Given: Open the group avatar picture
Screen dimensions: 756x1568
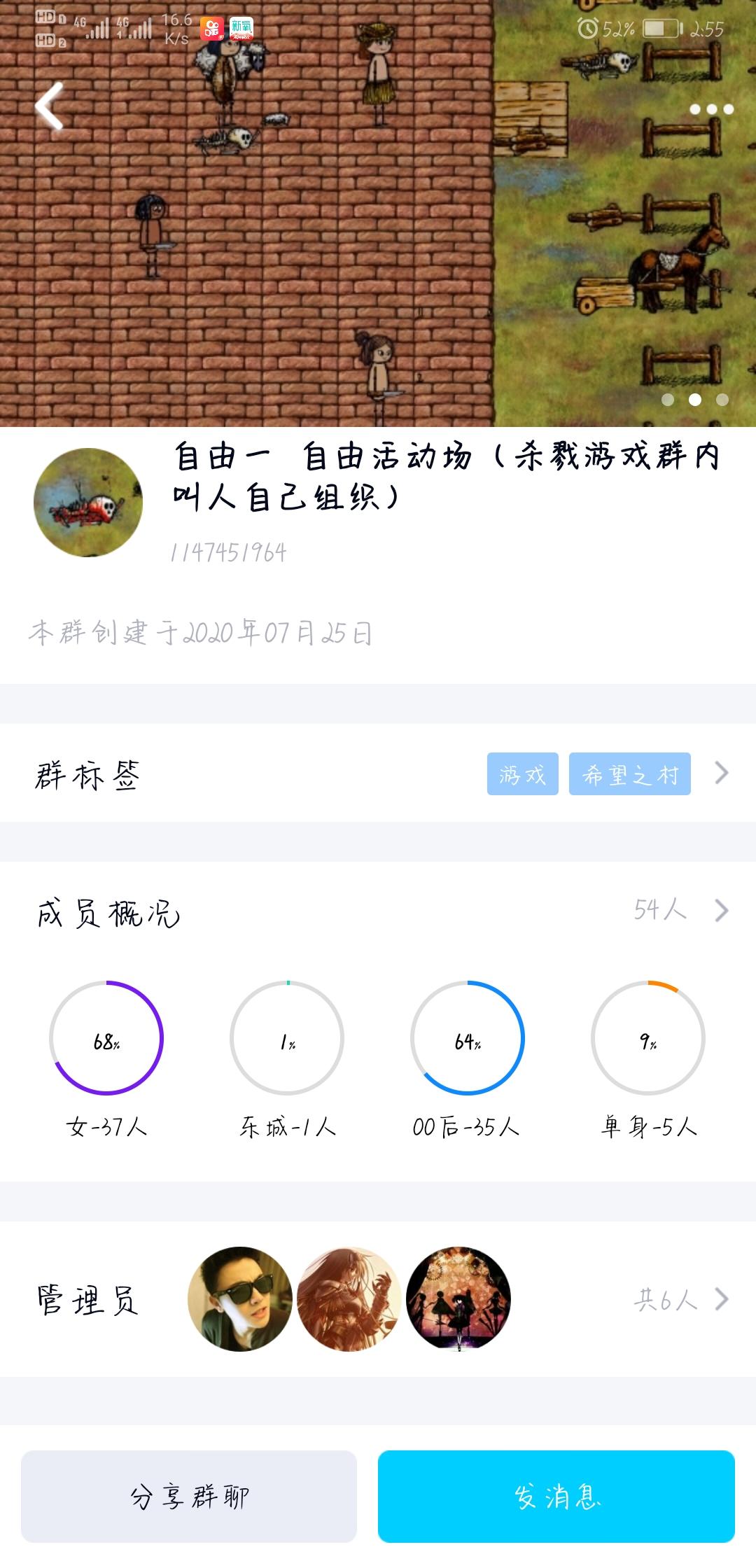Looking at the screenshot, I should point(88,503).
